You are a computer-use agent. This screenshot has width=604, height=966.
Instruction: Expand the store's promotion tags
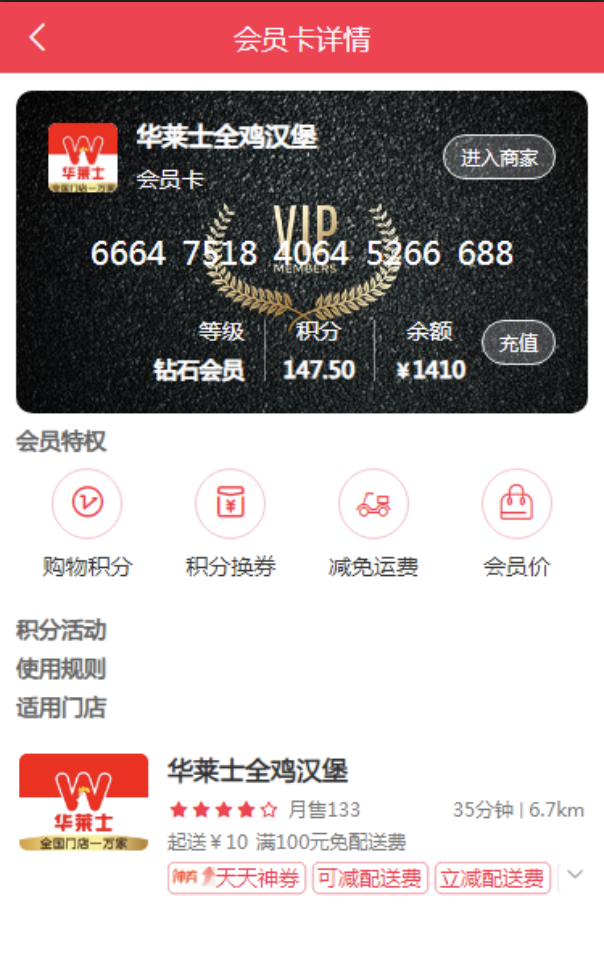coord(574,875)
